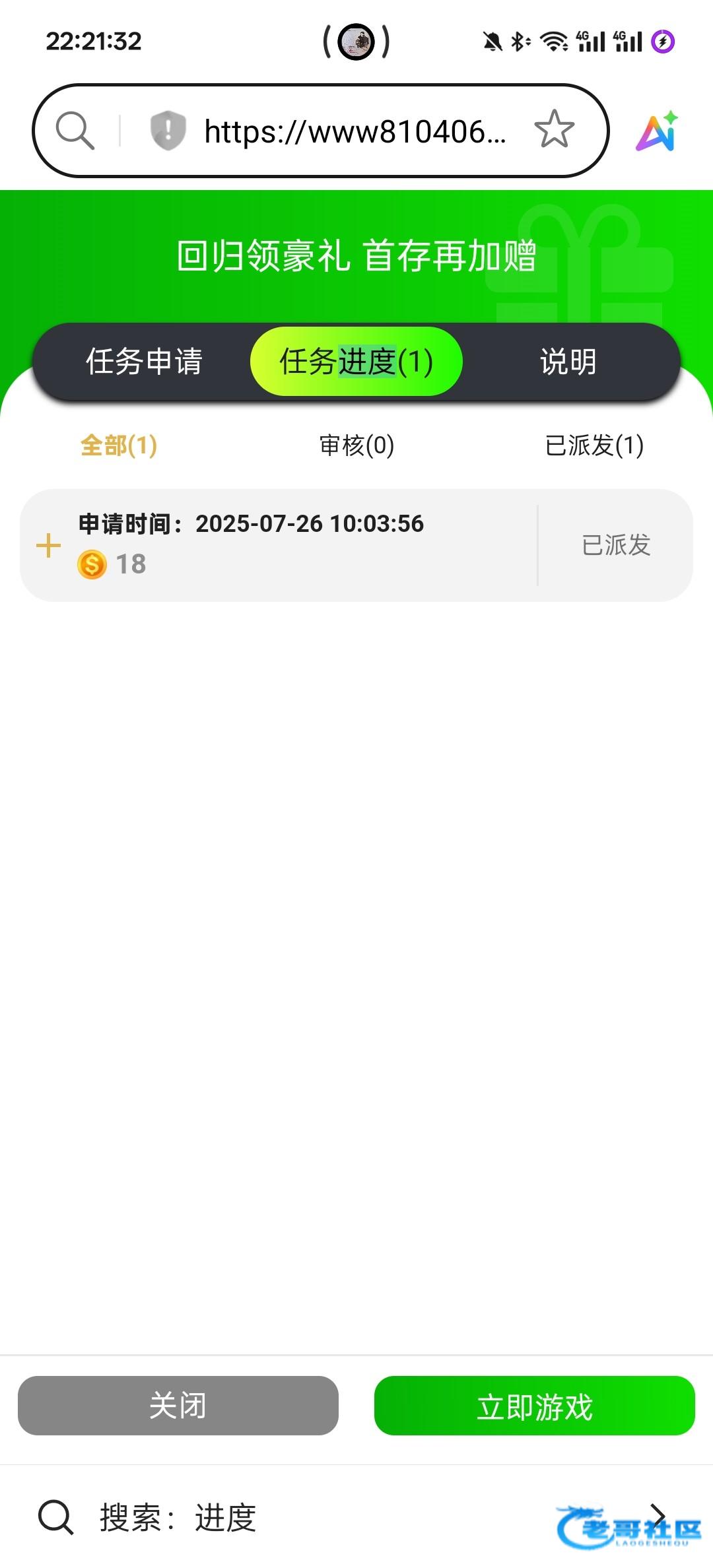Image resolution: width=713 pixels, height=1568 pixels.
Task: Filter by 审核(0)
Action: 356,445
